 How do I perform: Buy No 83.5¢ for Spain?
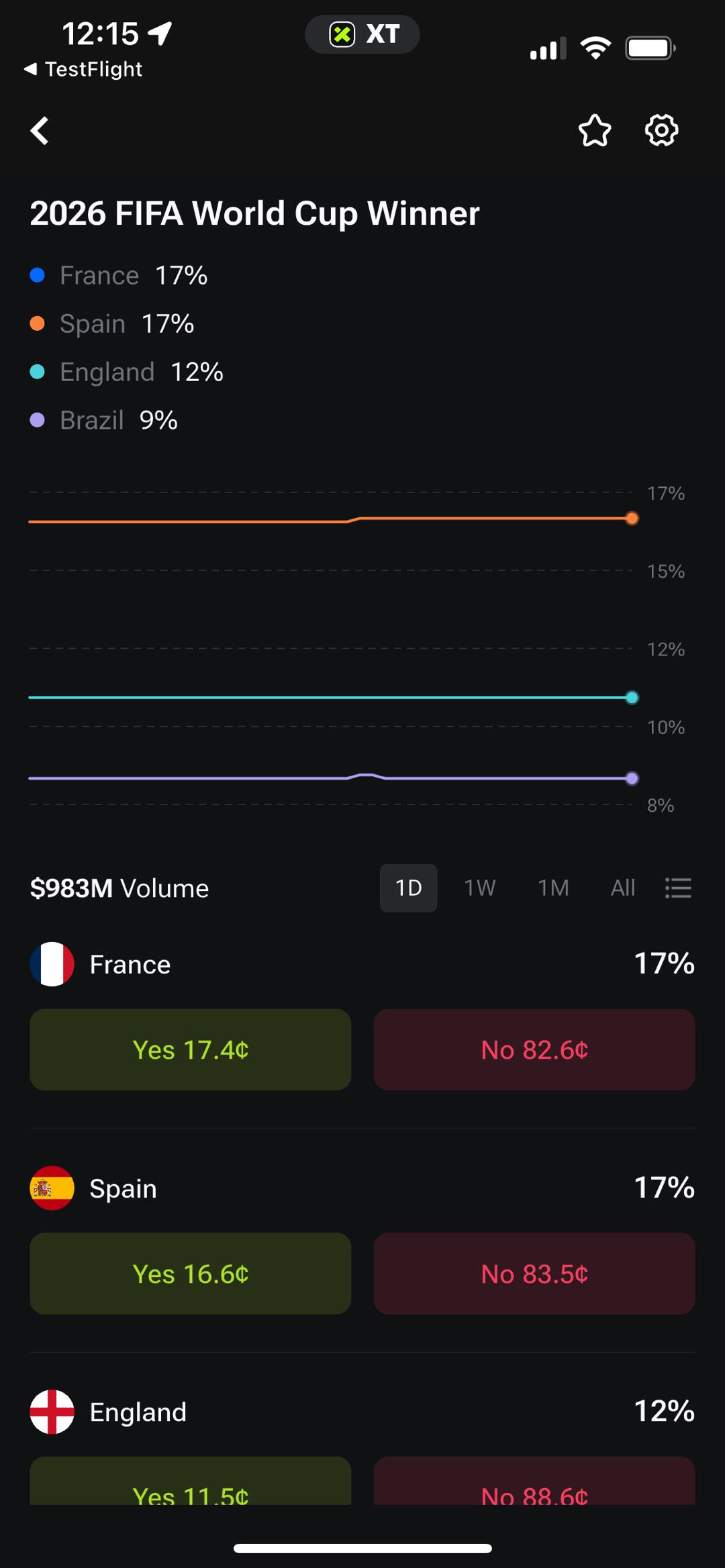pyautogui.click(x=534, y=1273)
